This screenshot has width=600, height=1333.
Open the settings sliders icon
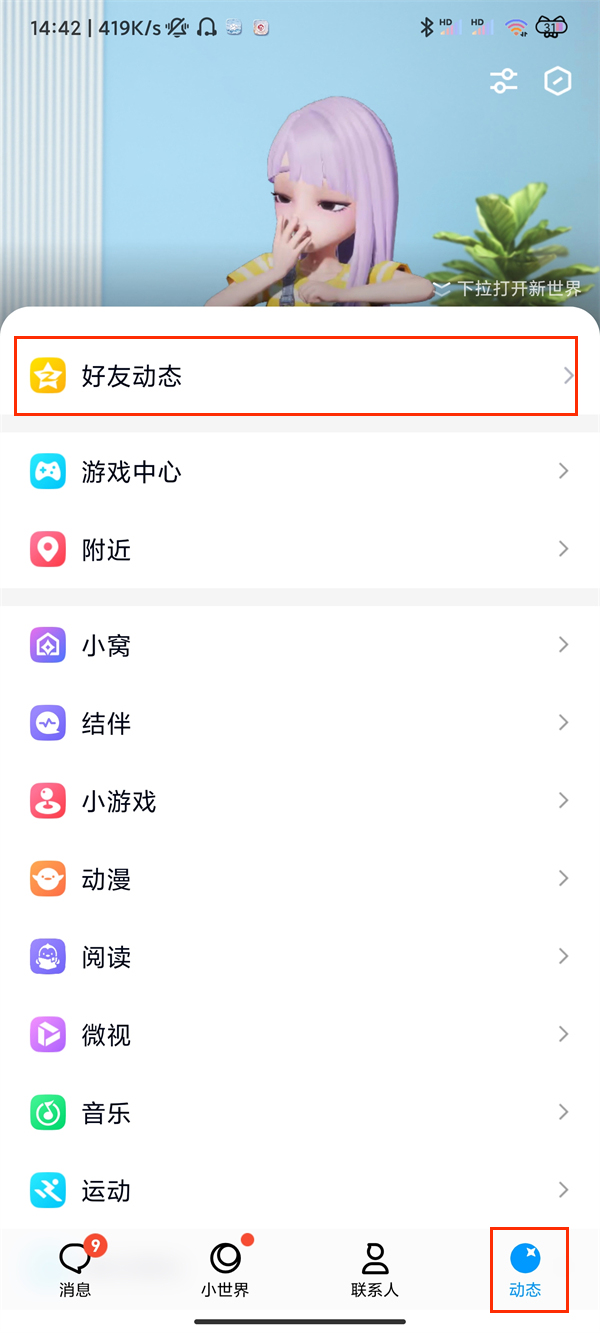tap(504, 81)
